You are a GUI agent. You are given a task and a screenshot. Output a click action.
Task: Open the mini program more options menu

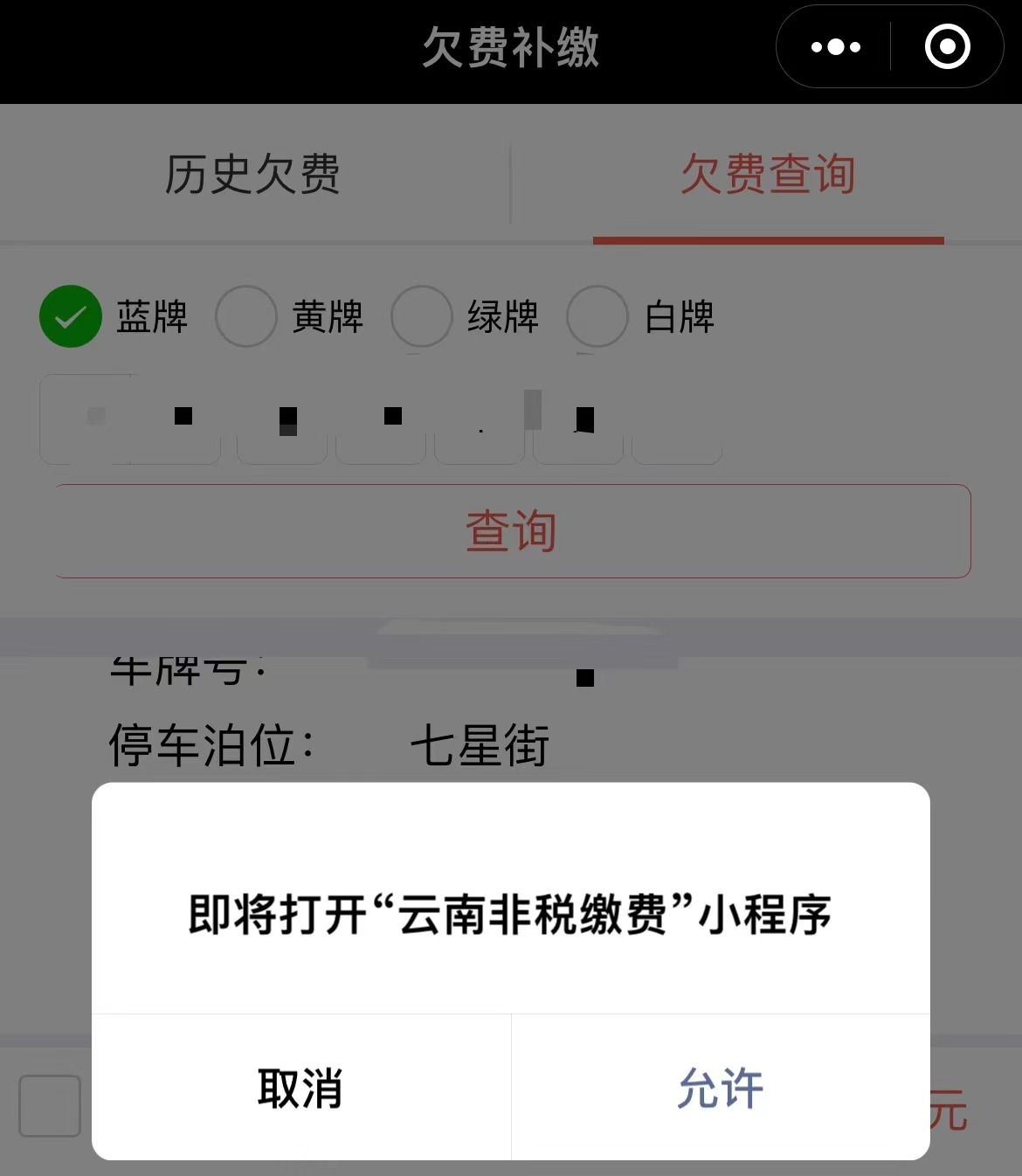[x=835, y=47]
